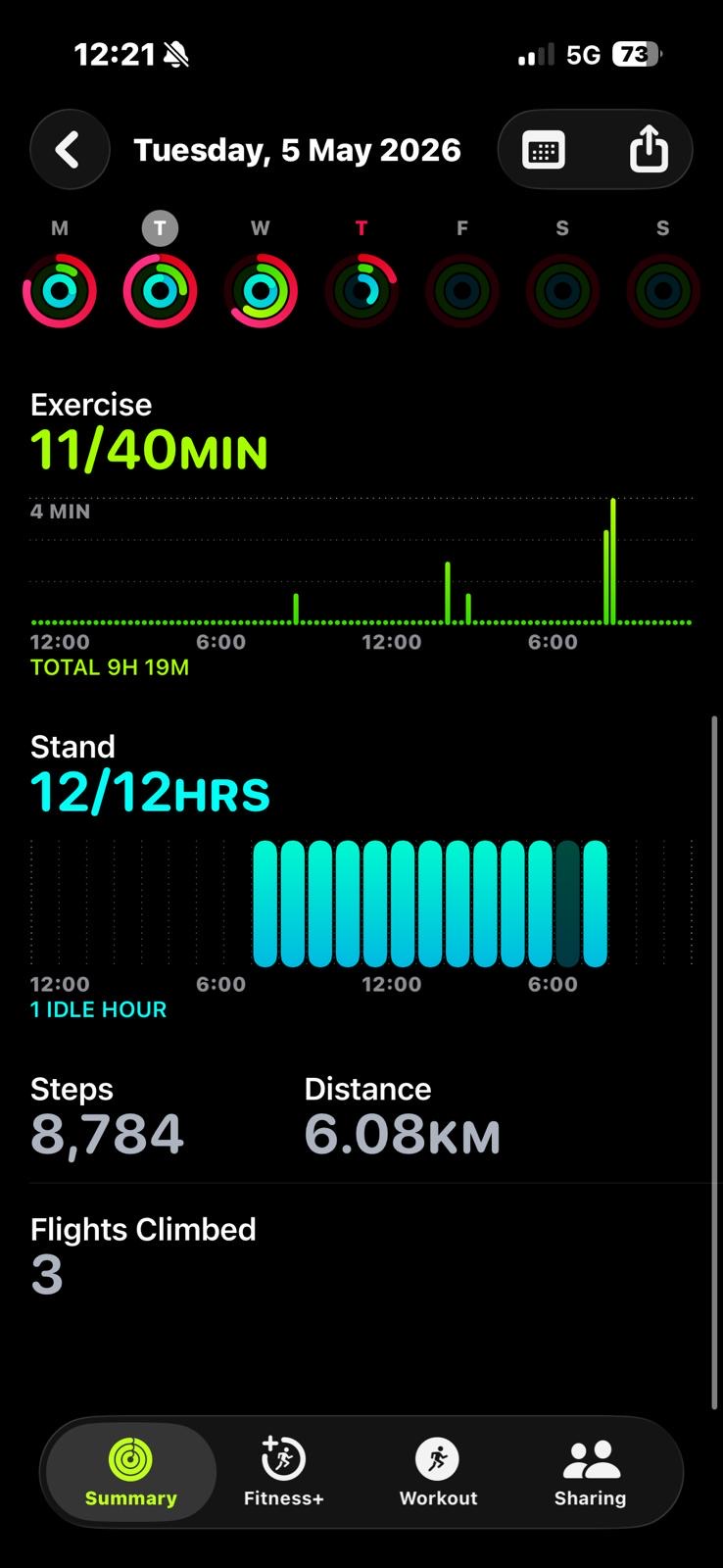Image resolution: width=723 pixels, height=1568 pixels.
Task: Go back using the back arrow
Action: click(70, 150)
